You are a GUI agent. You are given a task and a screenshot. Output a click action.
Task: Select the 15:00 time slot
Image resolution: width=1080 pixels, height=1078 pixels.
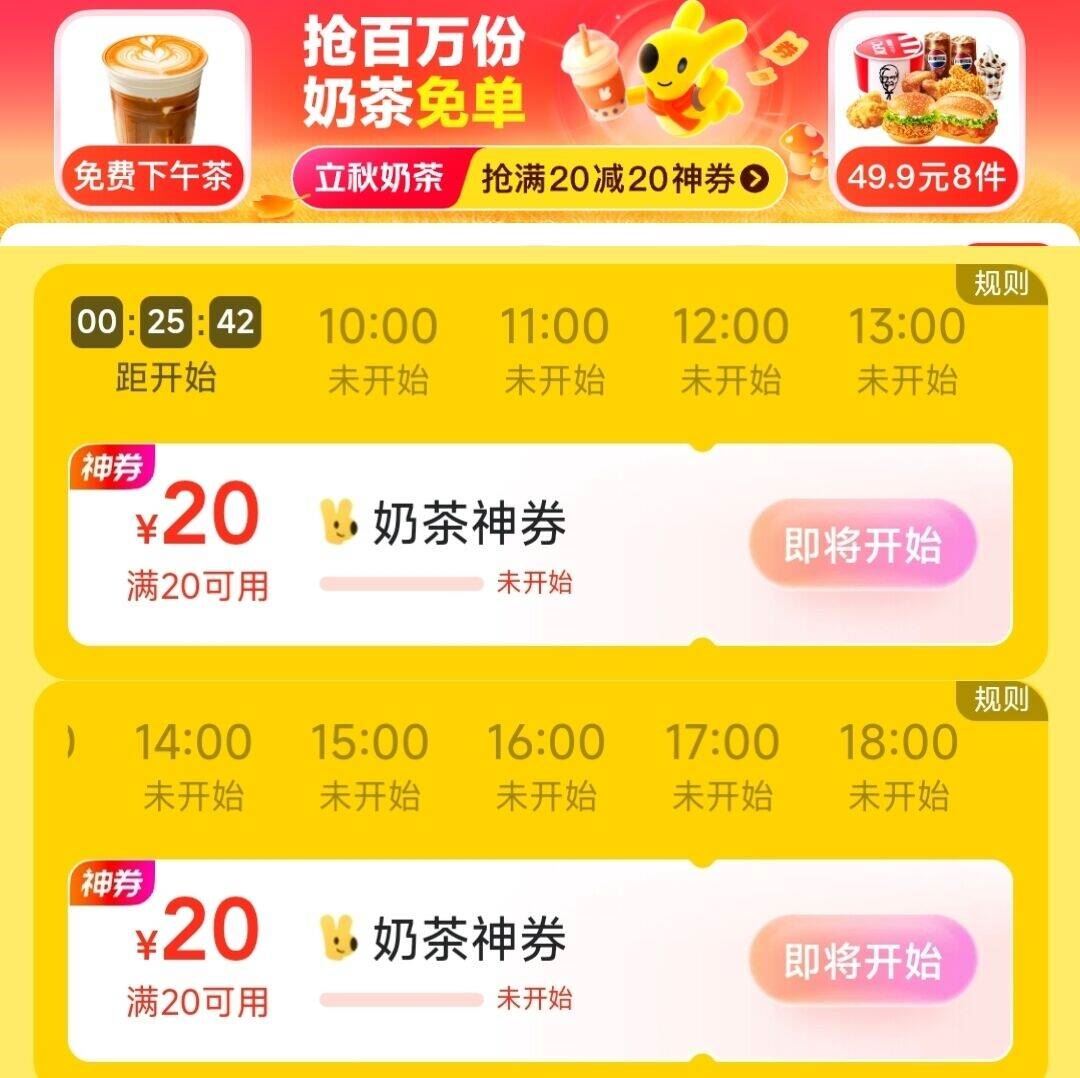(369, 766)
